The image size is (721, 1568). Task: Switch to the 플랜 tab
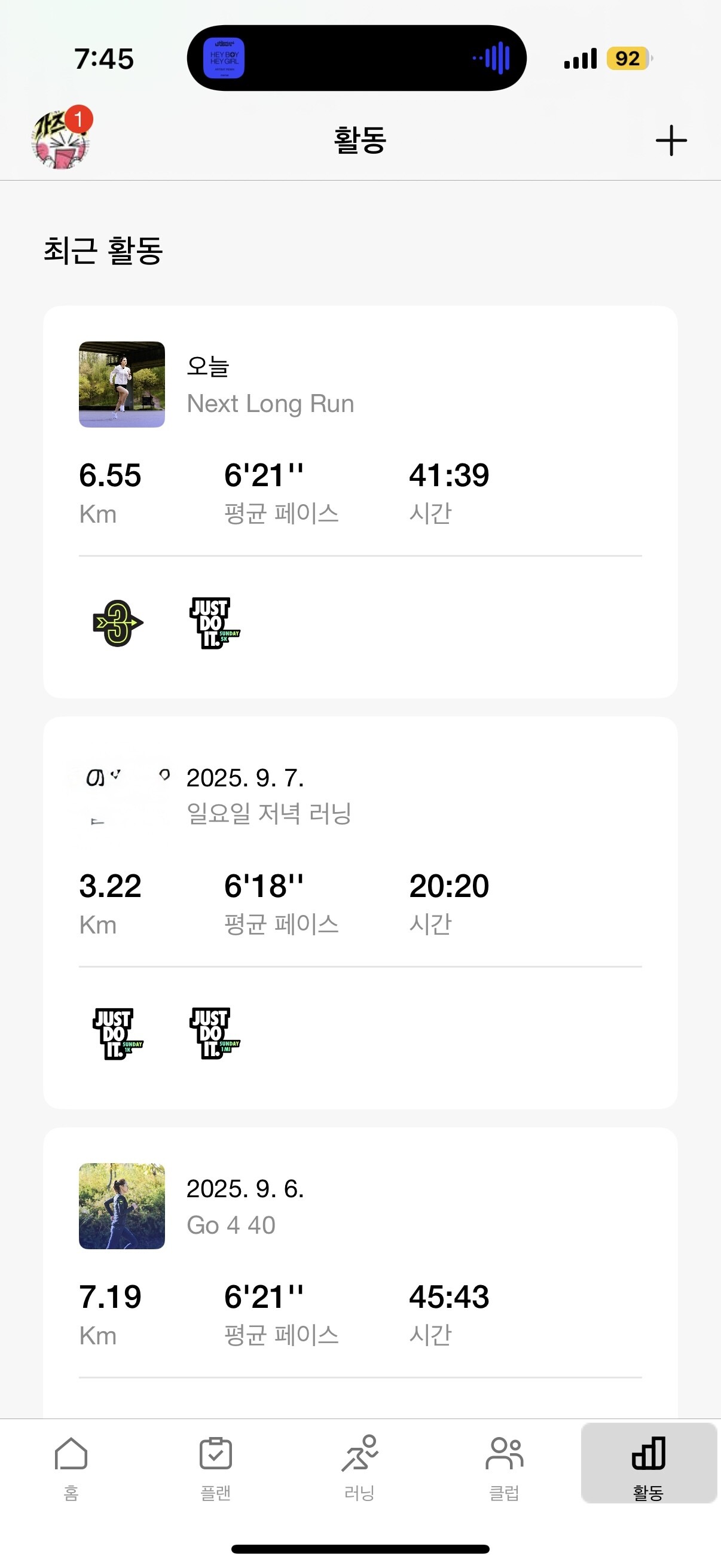[x=215, y=1466]
